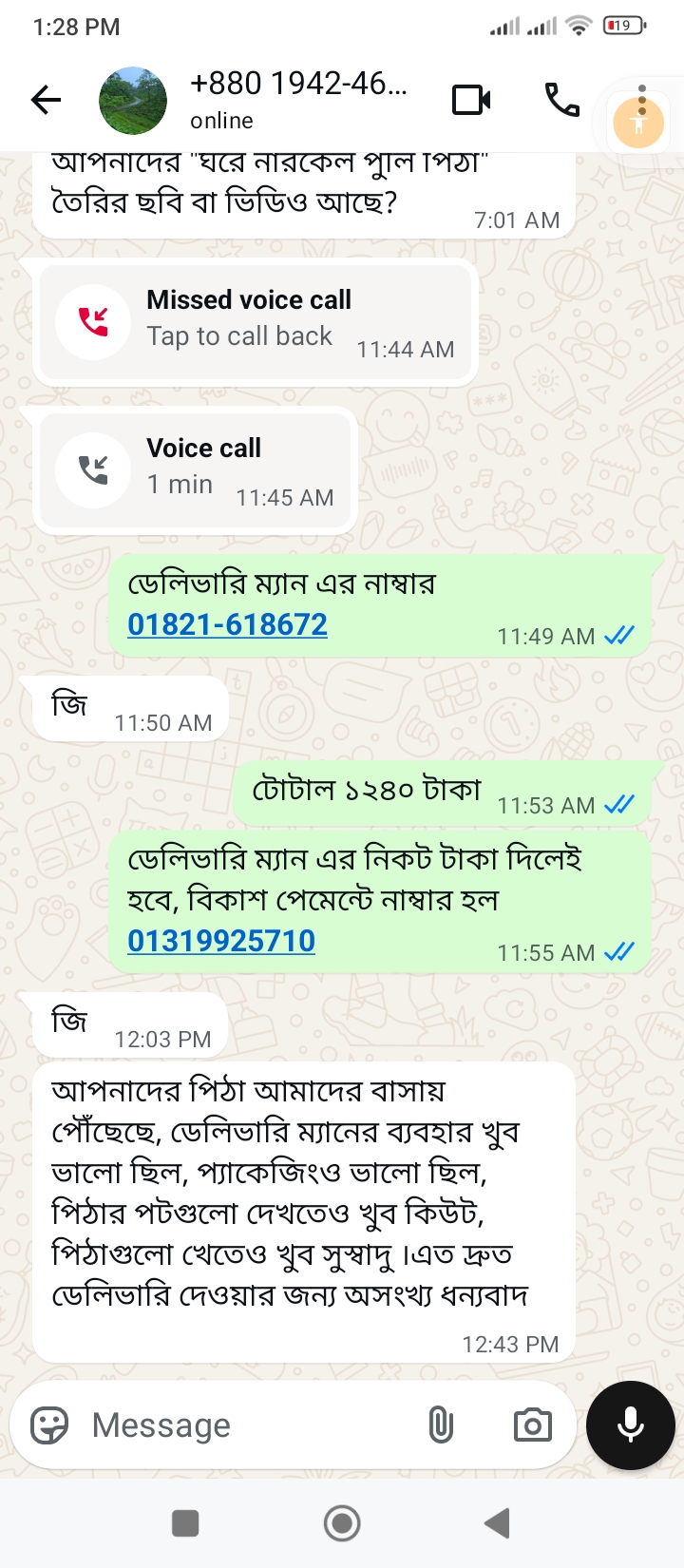Open the contact's profile photo

133,100
